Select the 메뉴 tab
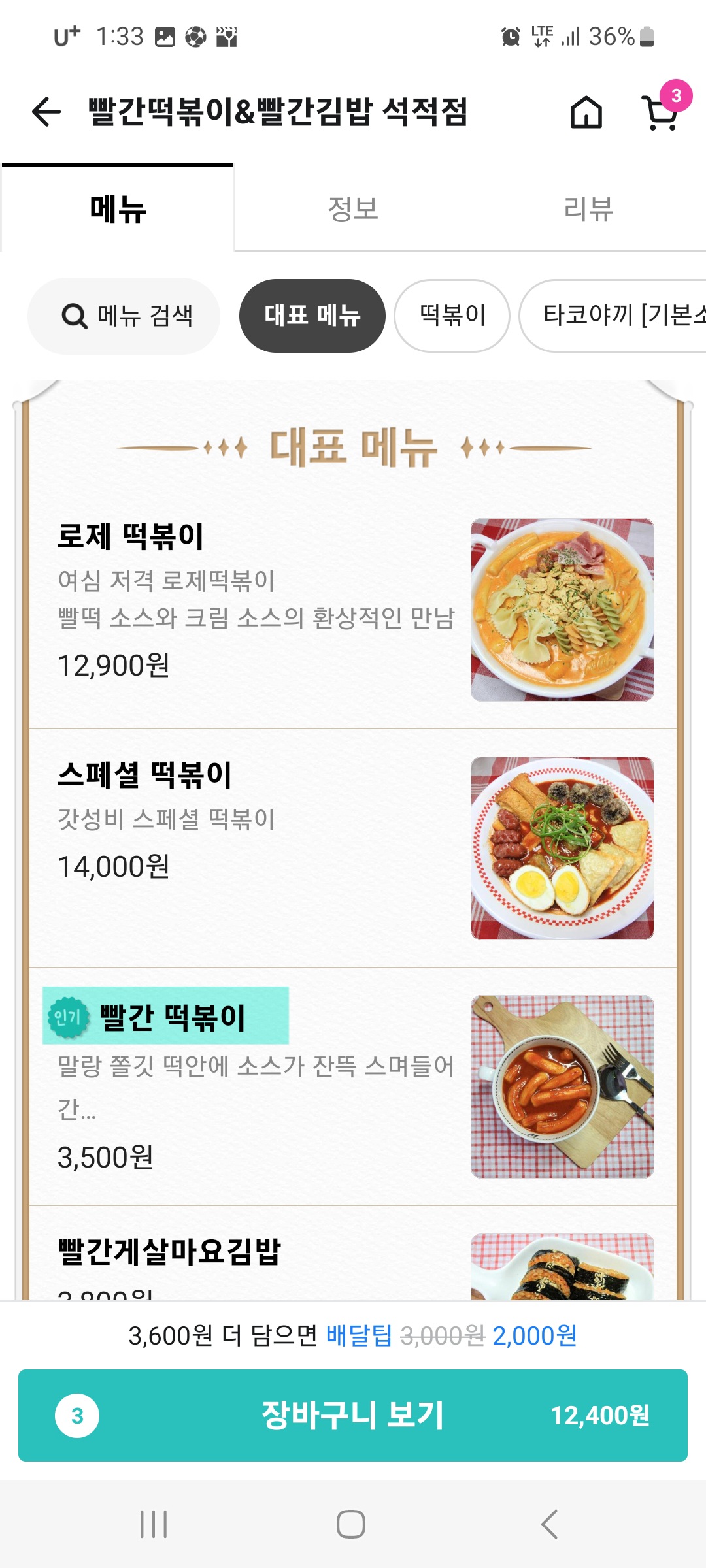The image size is (706, 1568). [x=118, y=209]
